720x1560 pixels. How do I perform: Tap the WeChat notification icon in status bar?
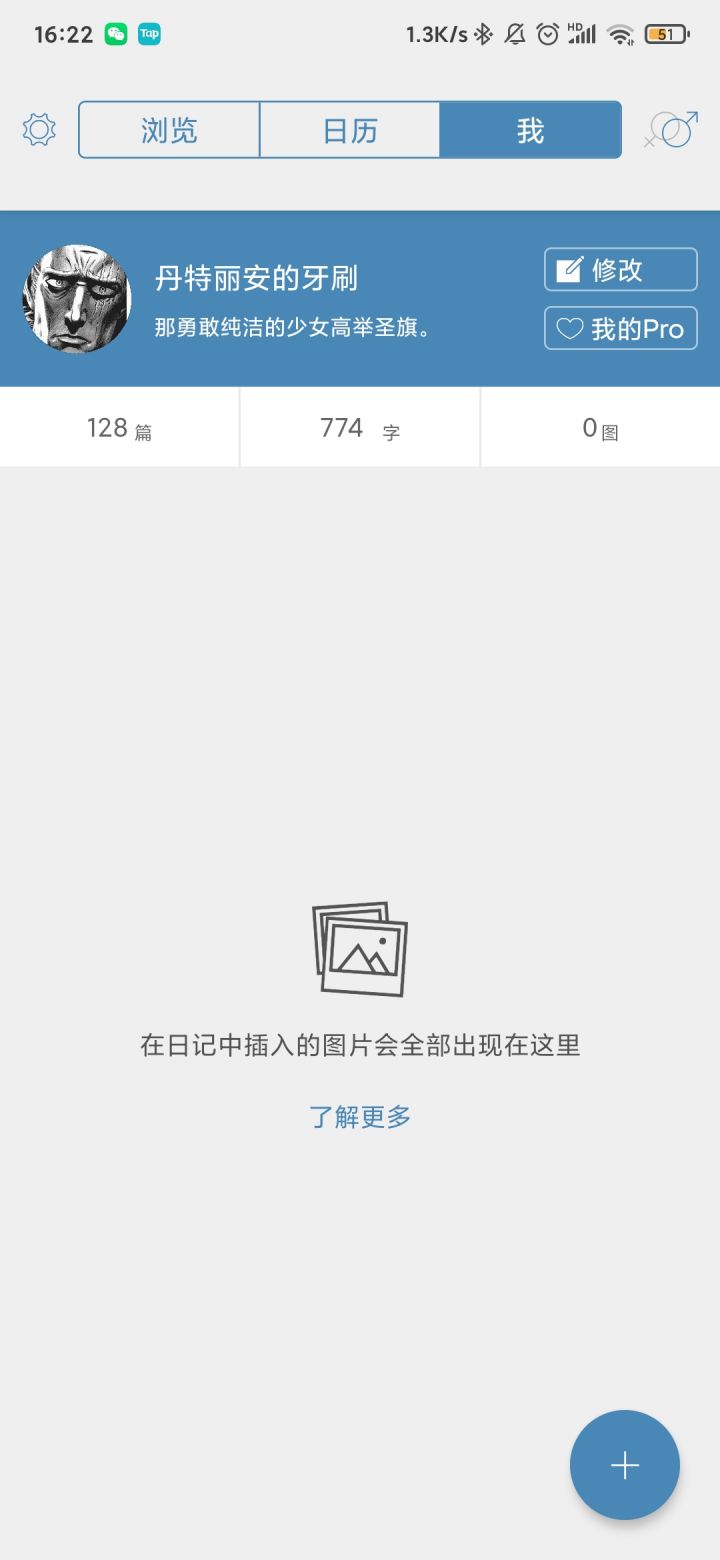pos(115,34)
